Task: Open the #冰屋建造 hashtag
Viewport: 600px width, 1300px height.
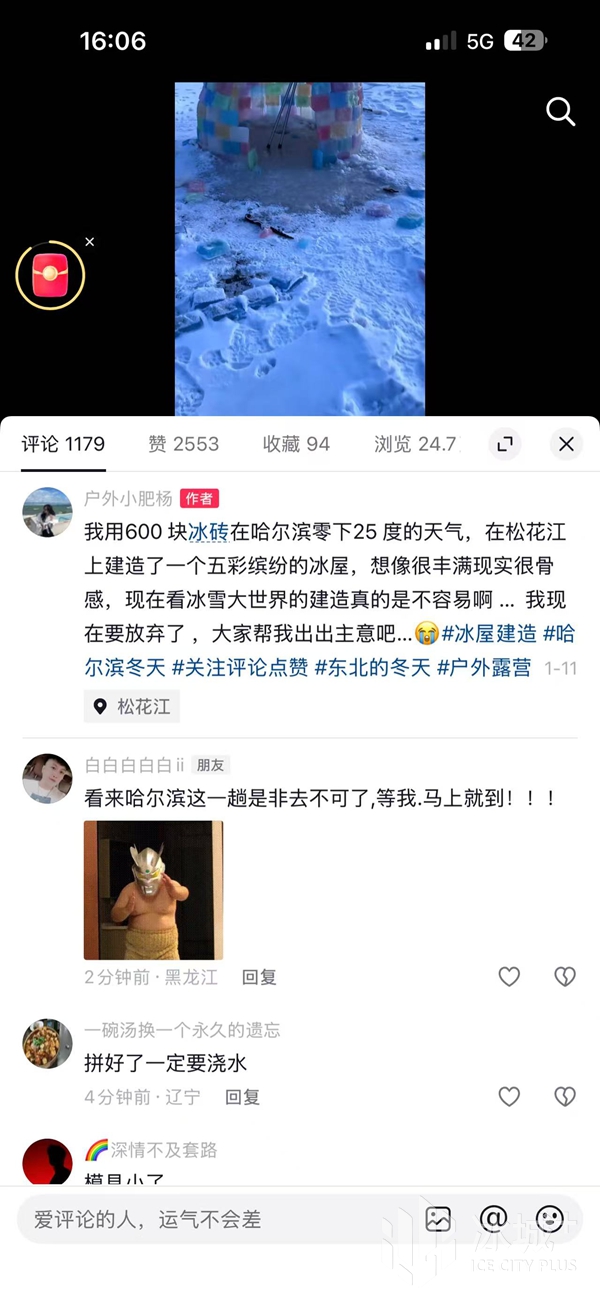Action: (490, 634)
